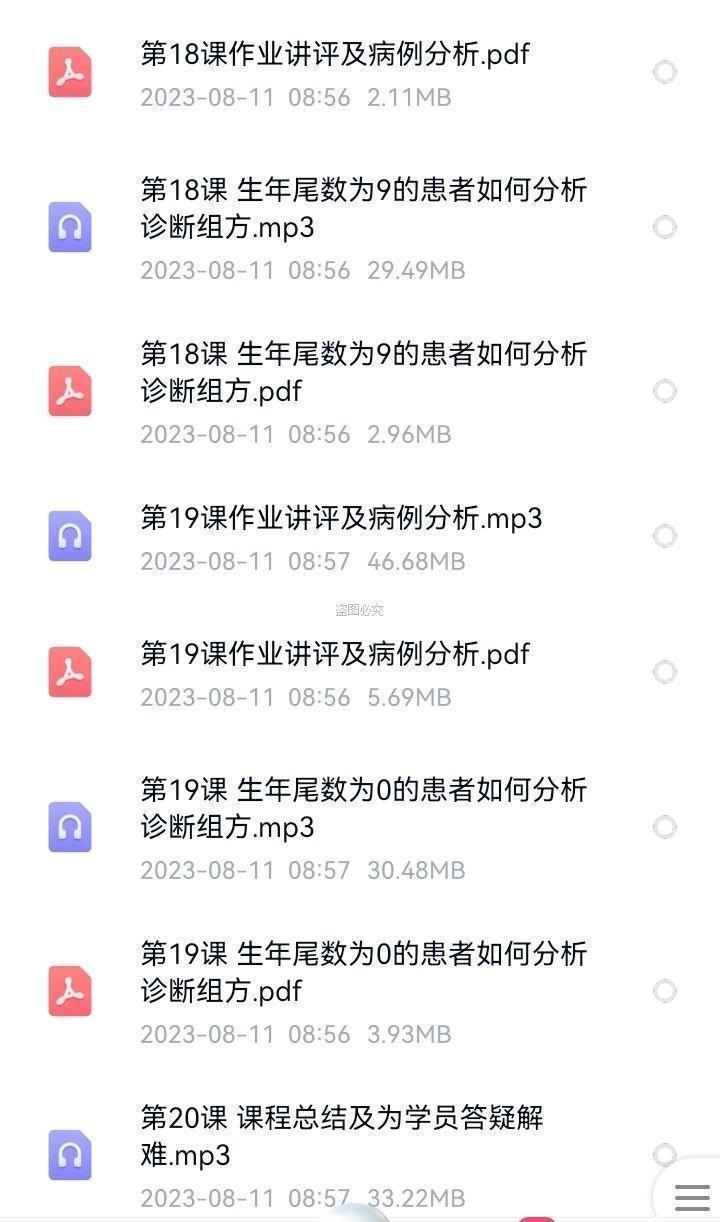Open 第19课作业讲评及病例分析.pdf document
Image resolution: width=720 pixels, height=1222 pixels.
pos(335,654)
